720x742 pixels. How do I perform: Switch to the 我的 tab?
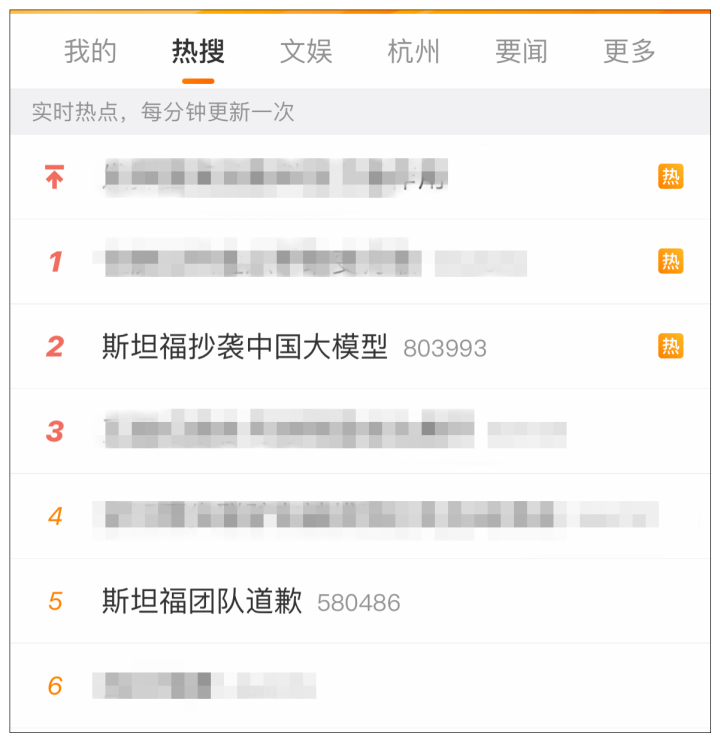tap(90, 52)
